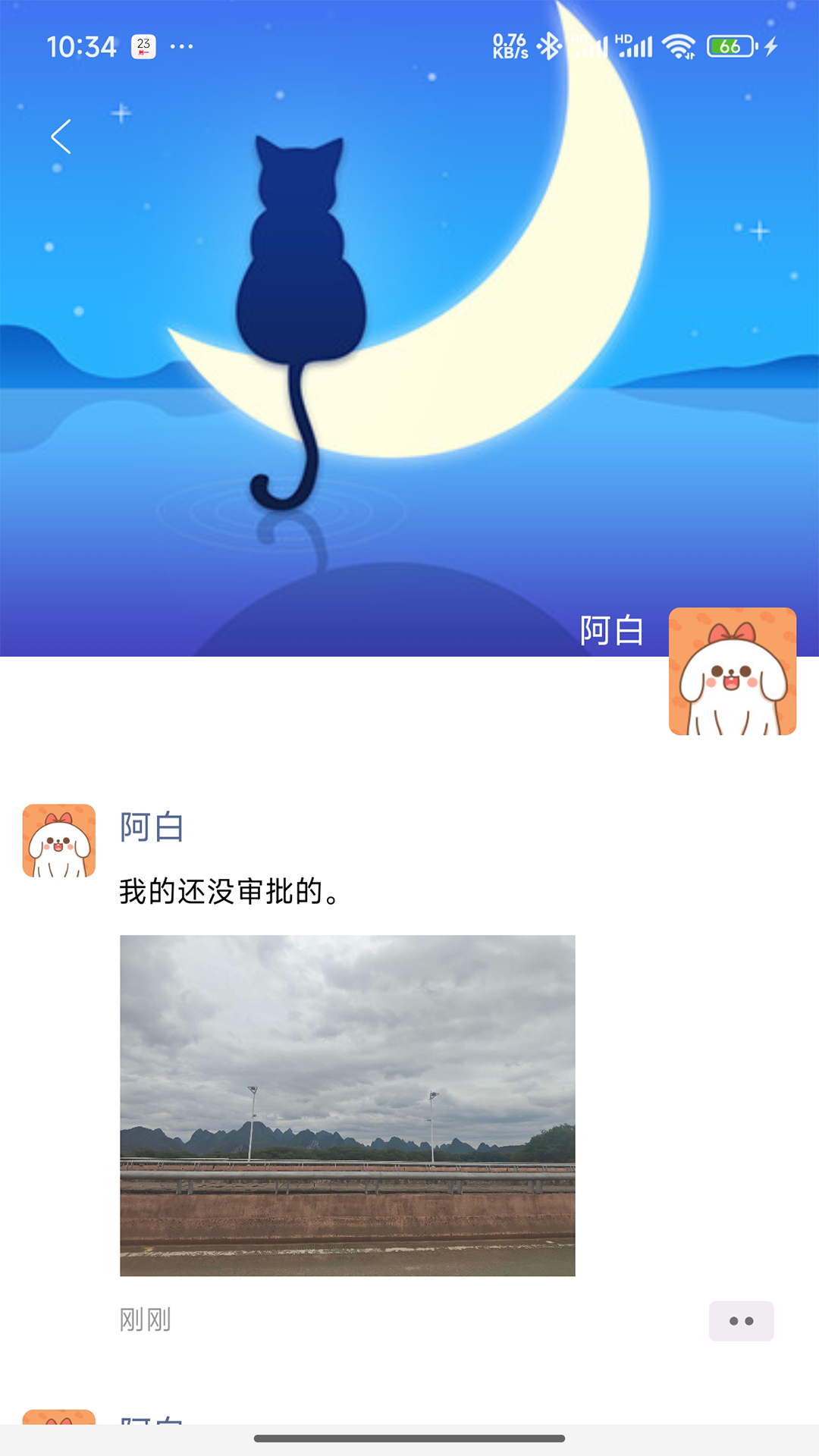Viewport: 819px width, 1456px height.
Task: Tap the 阿白 name on the cover photo
Action: (x=611, y=629)
